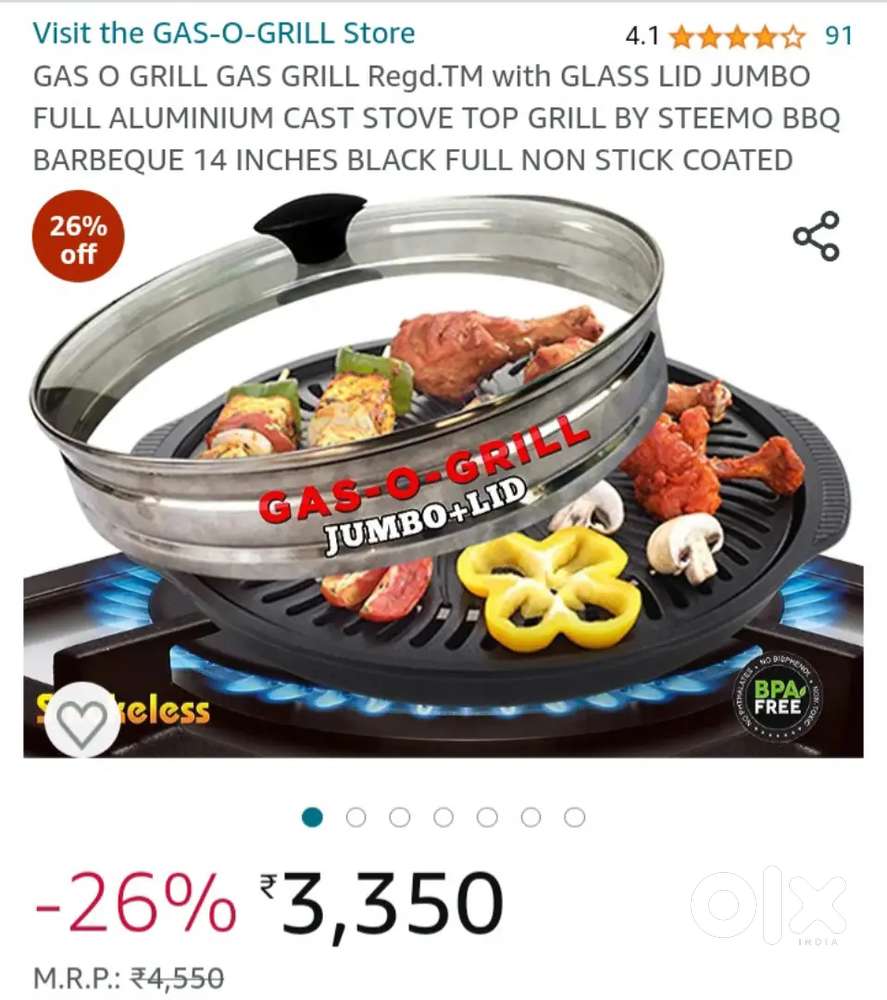
Task: Jump to the second image dot
Action: coord(356,817)
